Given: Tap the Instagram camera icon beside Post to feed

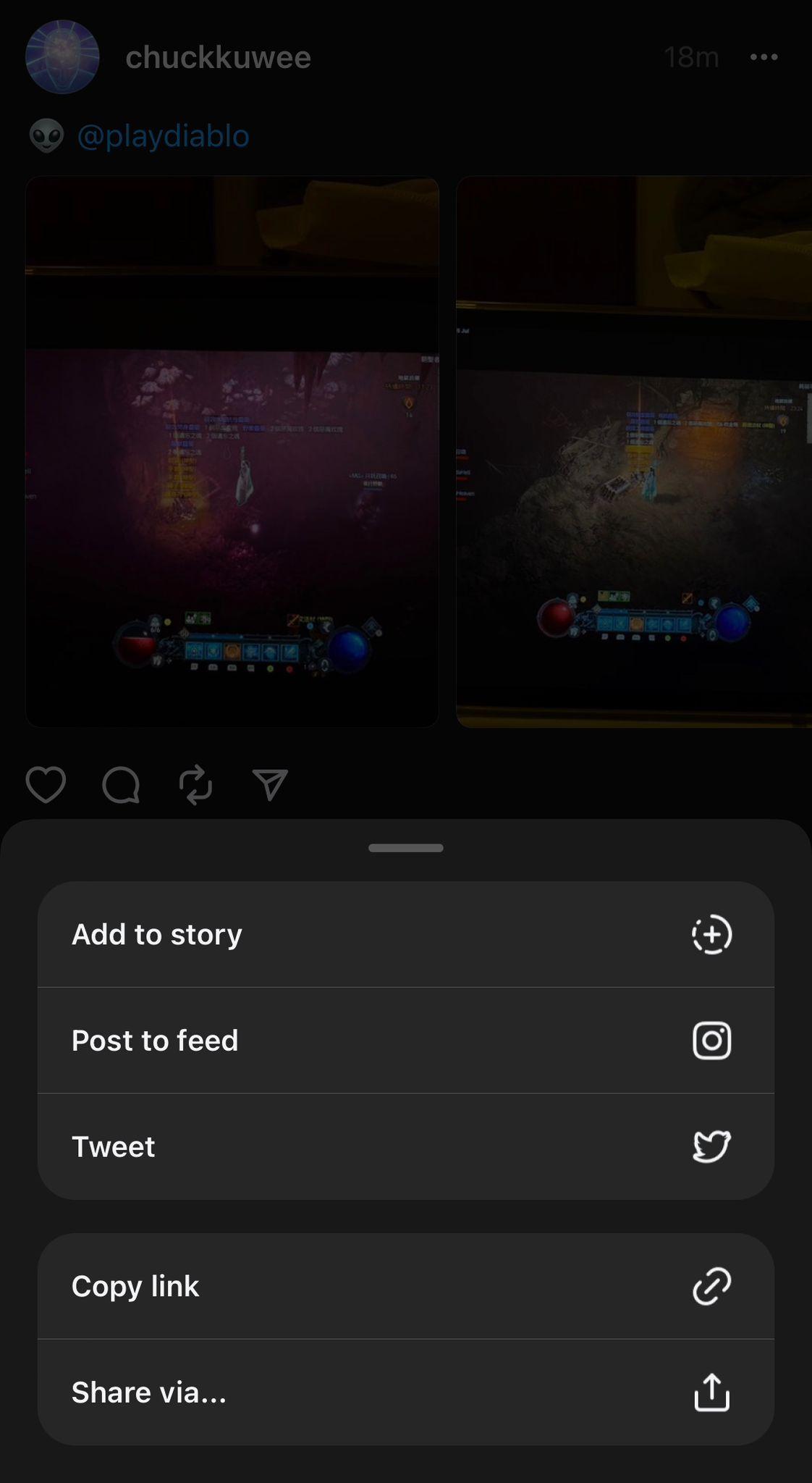Looking at the screenshot, I should pyautogui.click(x=711, y=1040).
